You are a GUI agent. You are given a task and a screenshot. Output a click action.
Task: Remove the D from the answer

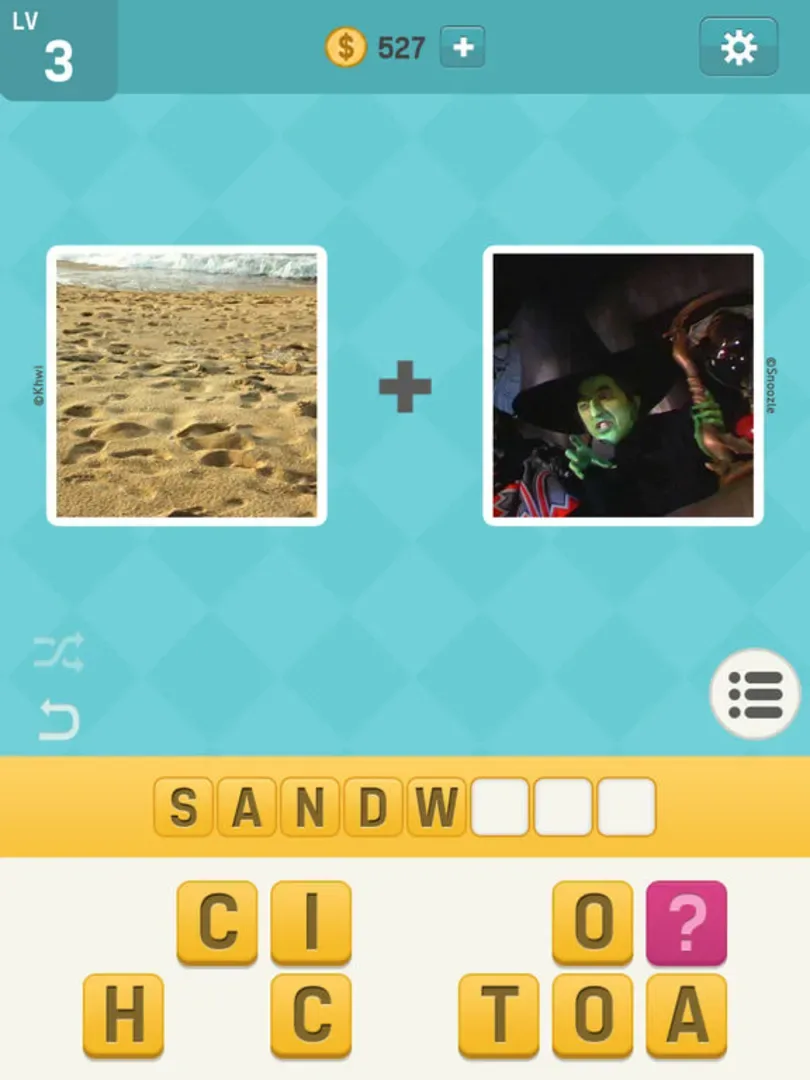[373, 807]
